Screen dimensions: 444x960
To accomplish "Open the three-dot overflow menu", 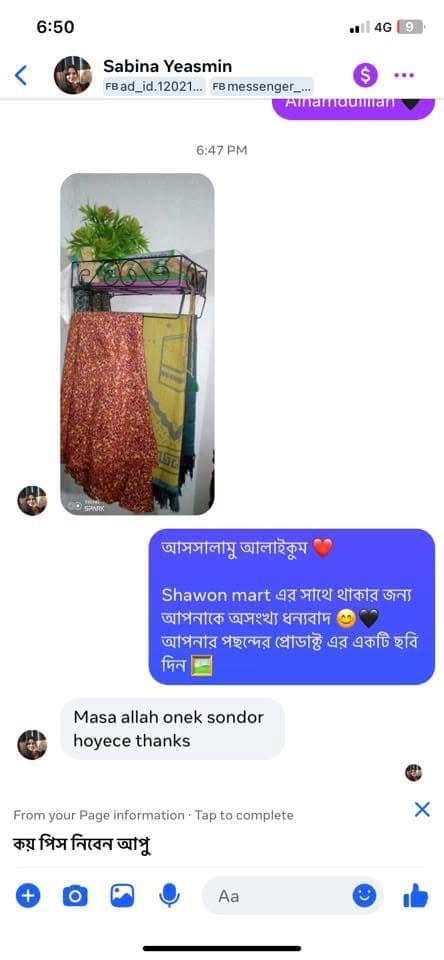I will (x=404, y=75).
